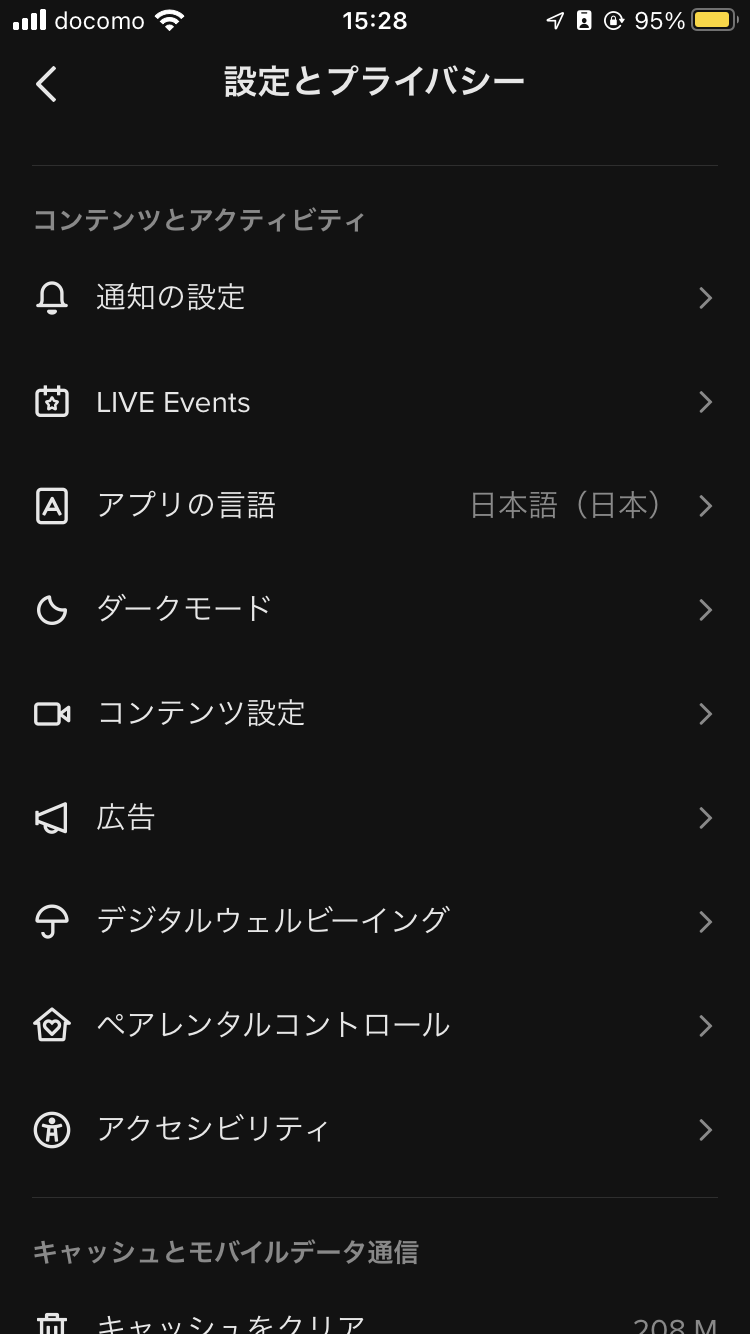Viewport: 750px width, 1334px height.
Task: Open ダークモード options
Action: pos(374,610)
